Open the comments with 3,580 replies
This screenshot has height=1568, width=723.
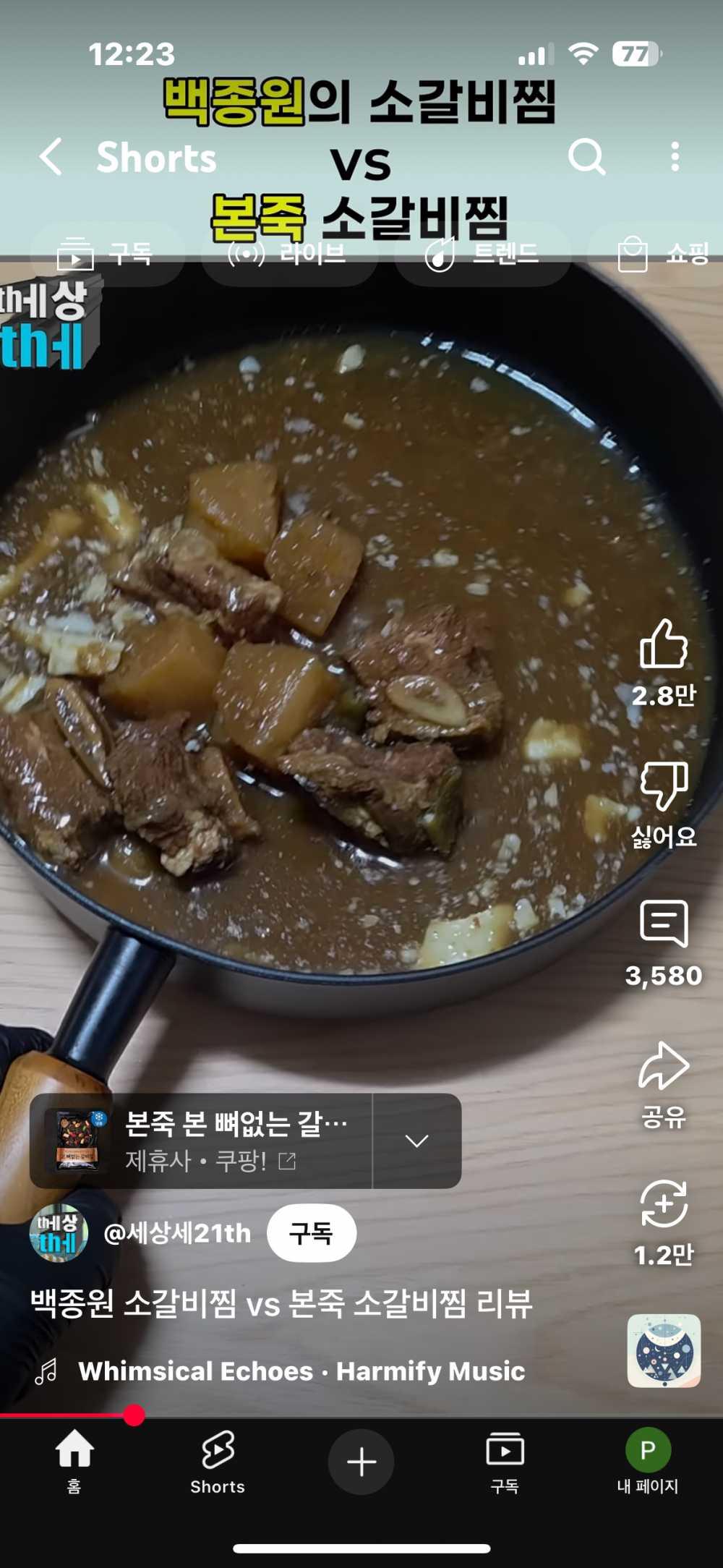pyautogui.click(x=663, y=924)
